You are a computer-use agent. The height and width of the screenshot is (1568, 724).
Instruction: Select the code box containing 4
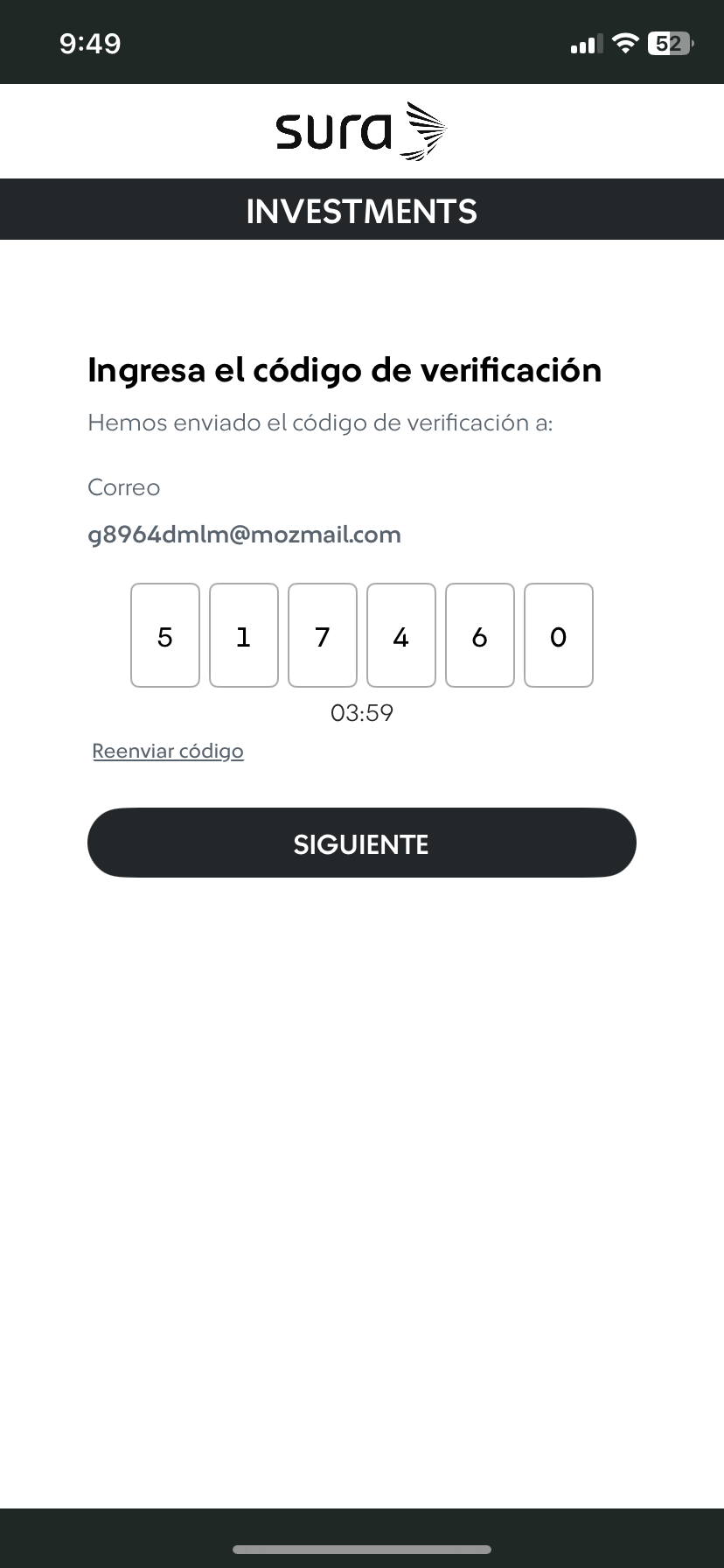(x=401, y=635)
